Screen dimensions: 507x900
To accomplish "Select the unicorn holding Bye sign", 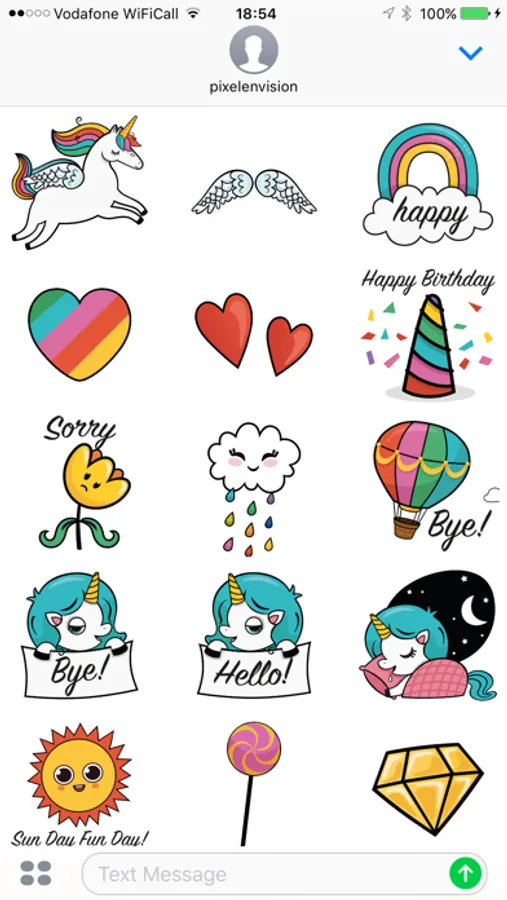I will coord(80,635).
